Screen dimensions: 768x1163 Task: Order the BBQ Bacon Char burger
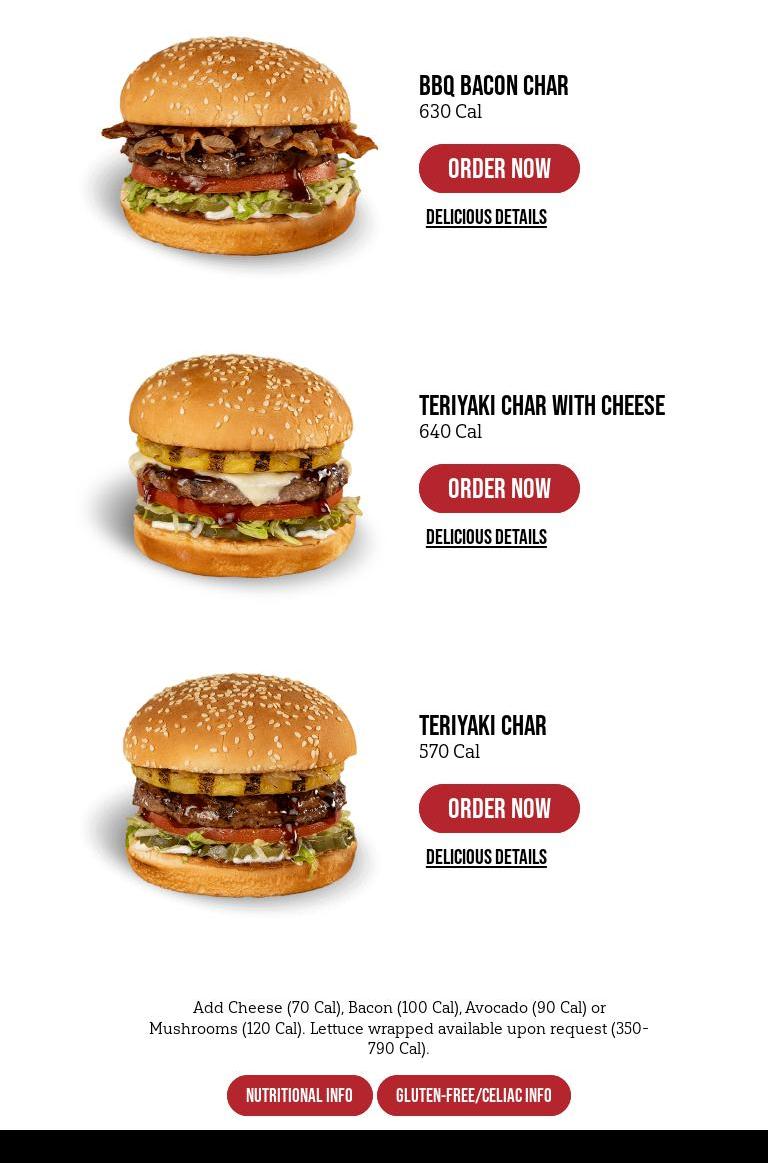[499, 169]
